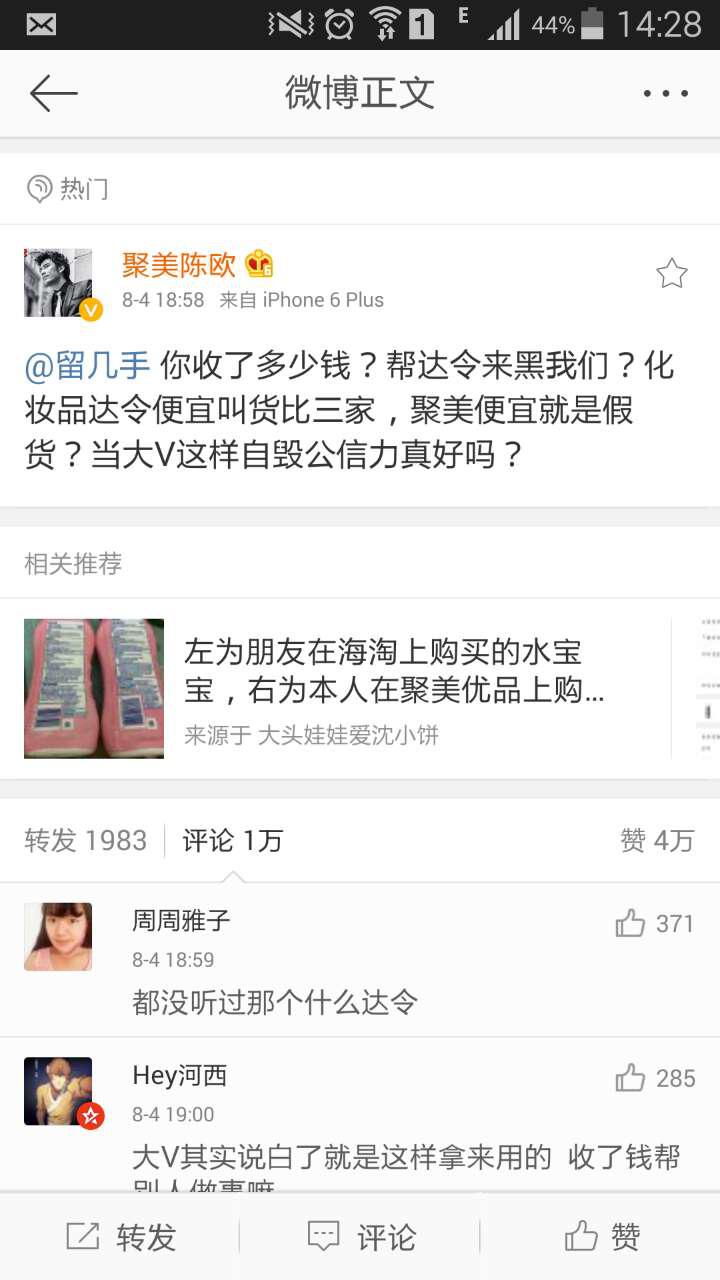Like Hey河西's comment
720x1280 pixels.
click(x=655, y=1078)
